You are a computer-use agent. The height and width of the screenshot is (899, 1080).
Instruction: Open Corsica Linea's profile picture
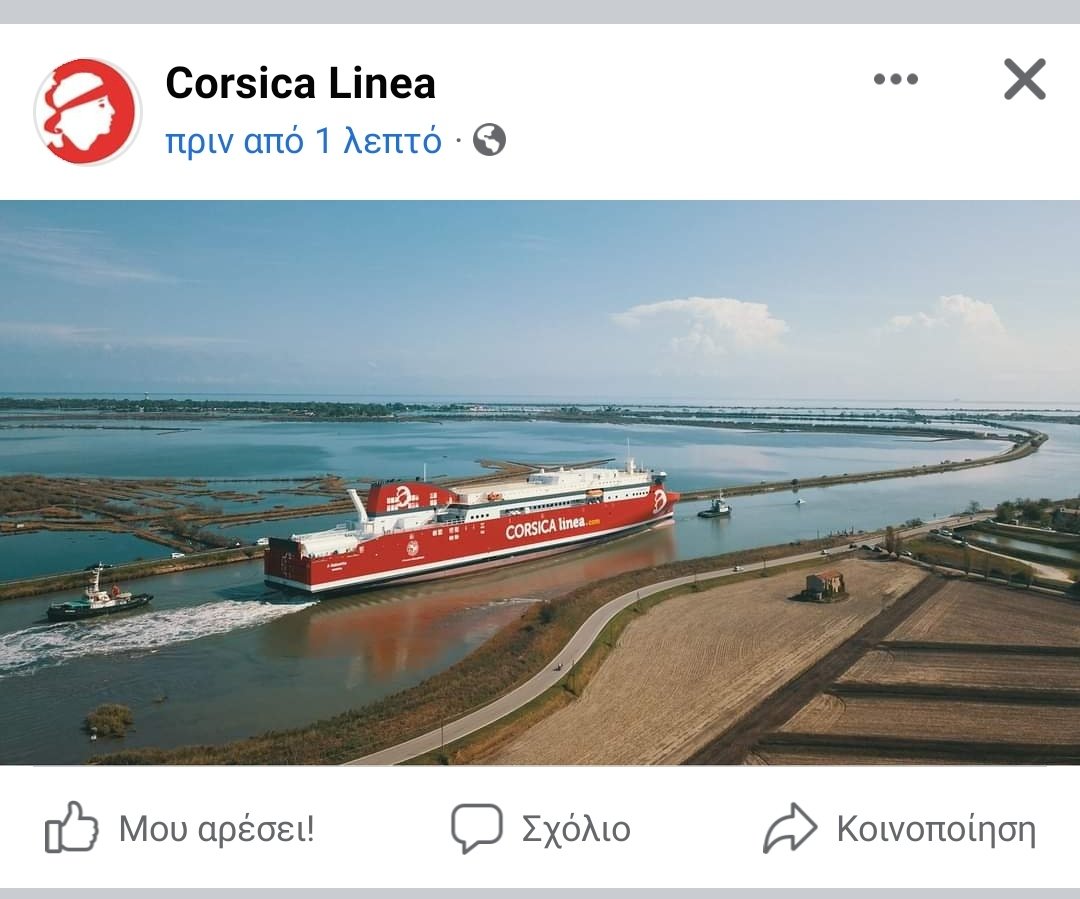[x=88, y=111]
